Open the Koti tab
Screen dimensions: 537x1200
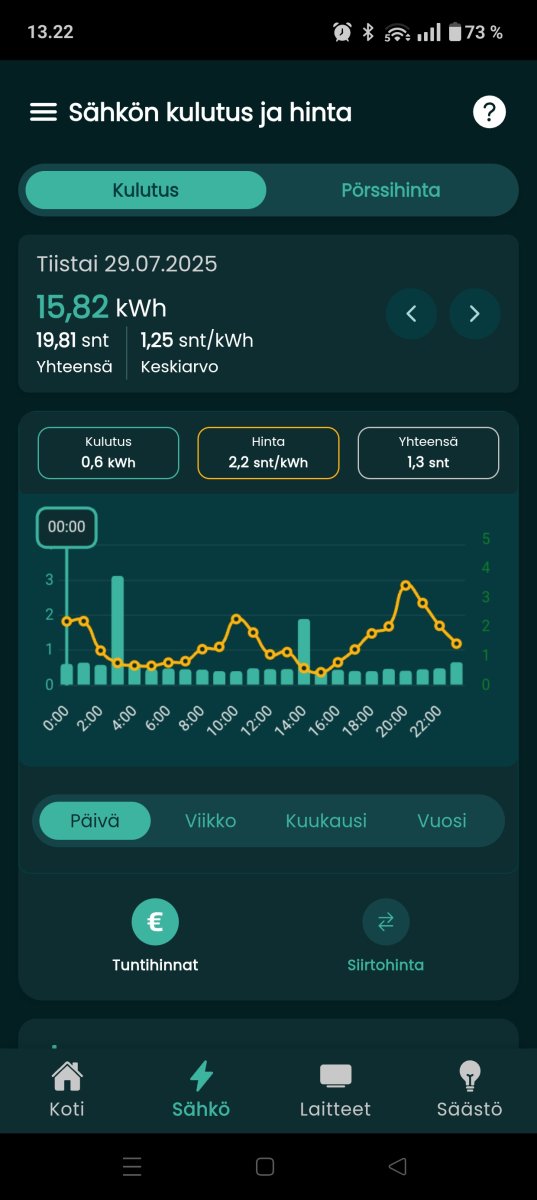(x=67, y=1090)
